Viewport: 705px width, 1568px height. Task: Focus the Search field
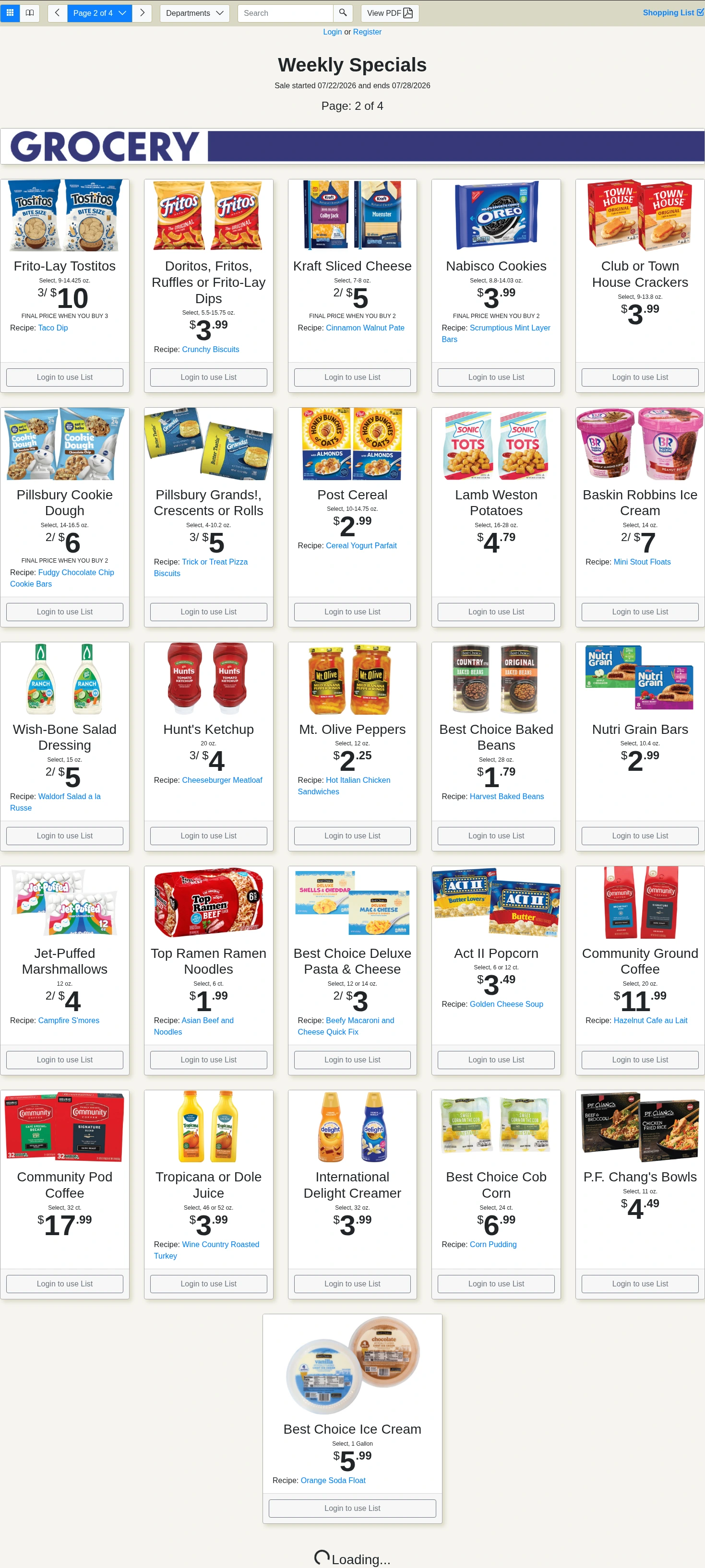click(286, 13)
